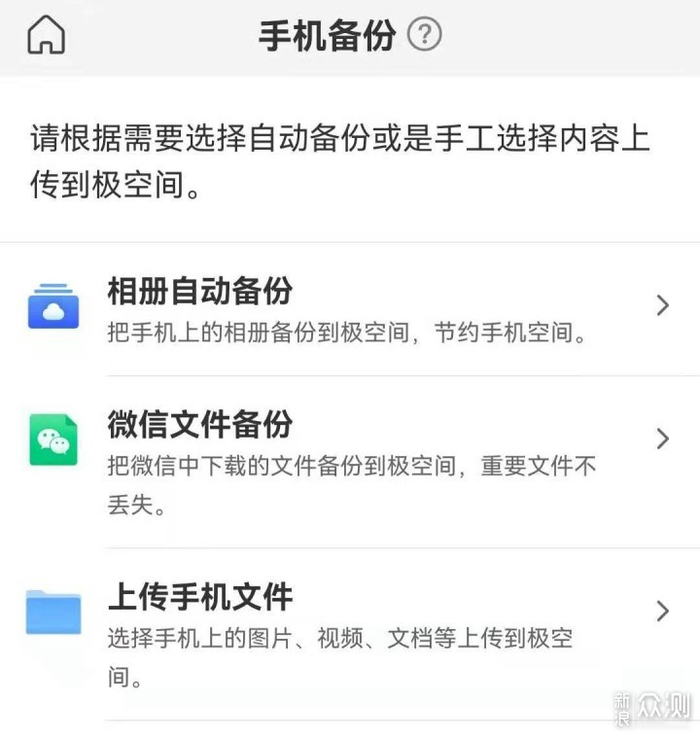Select 上传手机文件 row
The height and width of the screenshot is (736, 700).
click(350, 632)
